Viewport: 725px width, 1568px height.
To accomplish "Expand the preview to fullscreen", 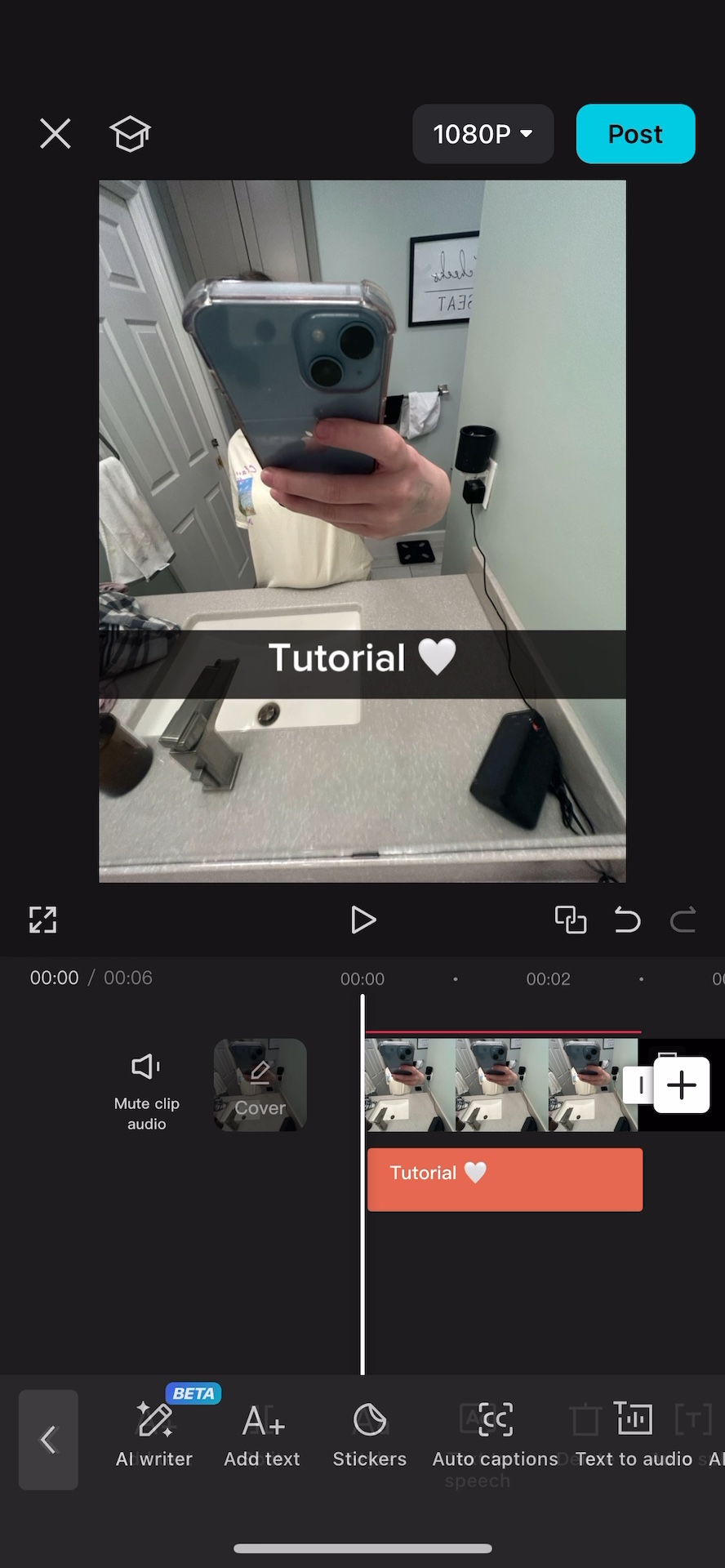I will coord(43,920).
